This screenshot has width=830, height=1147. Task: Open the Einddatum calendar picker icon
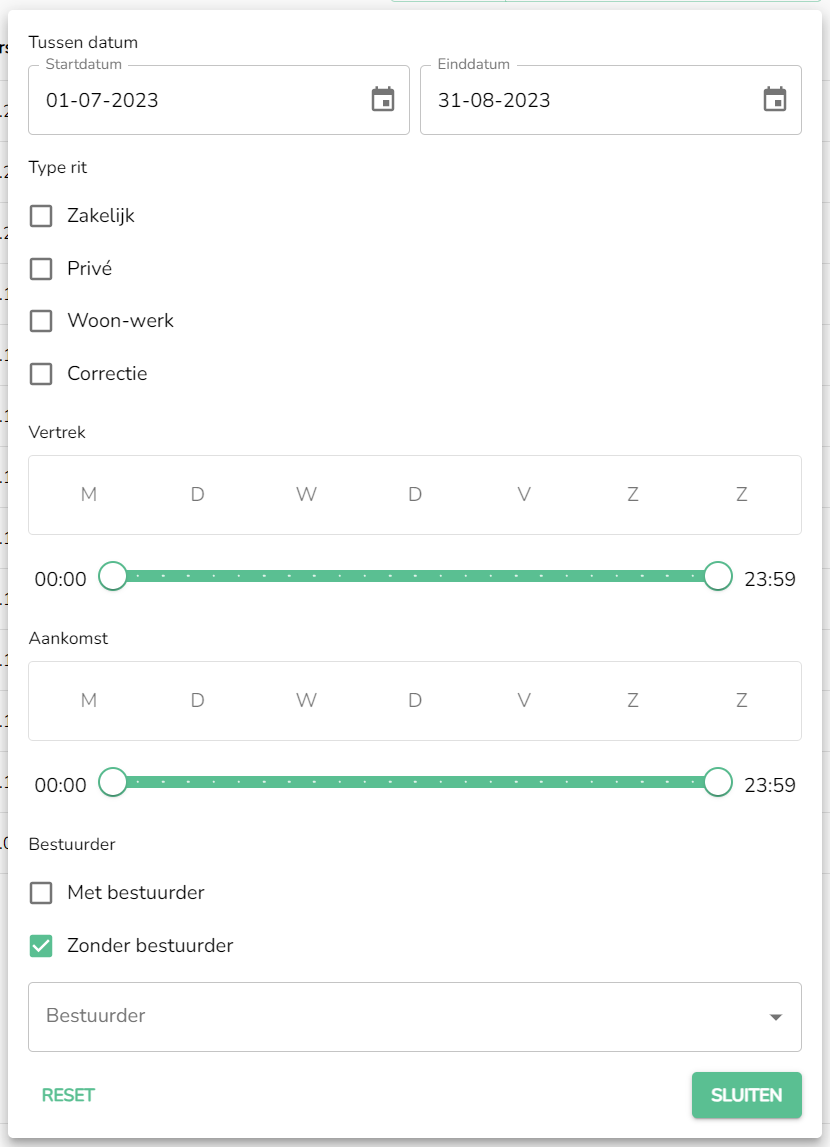coord(775,99)
